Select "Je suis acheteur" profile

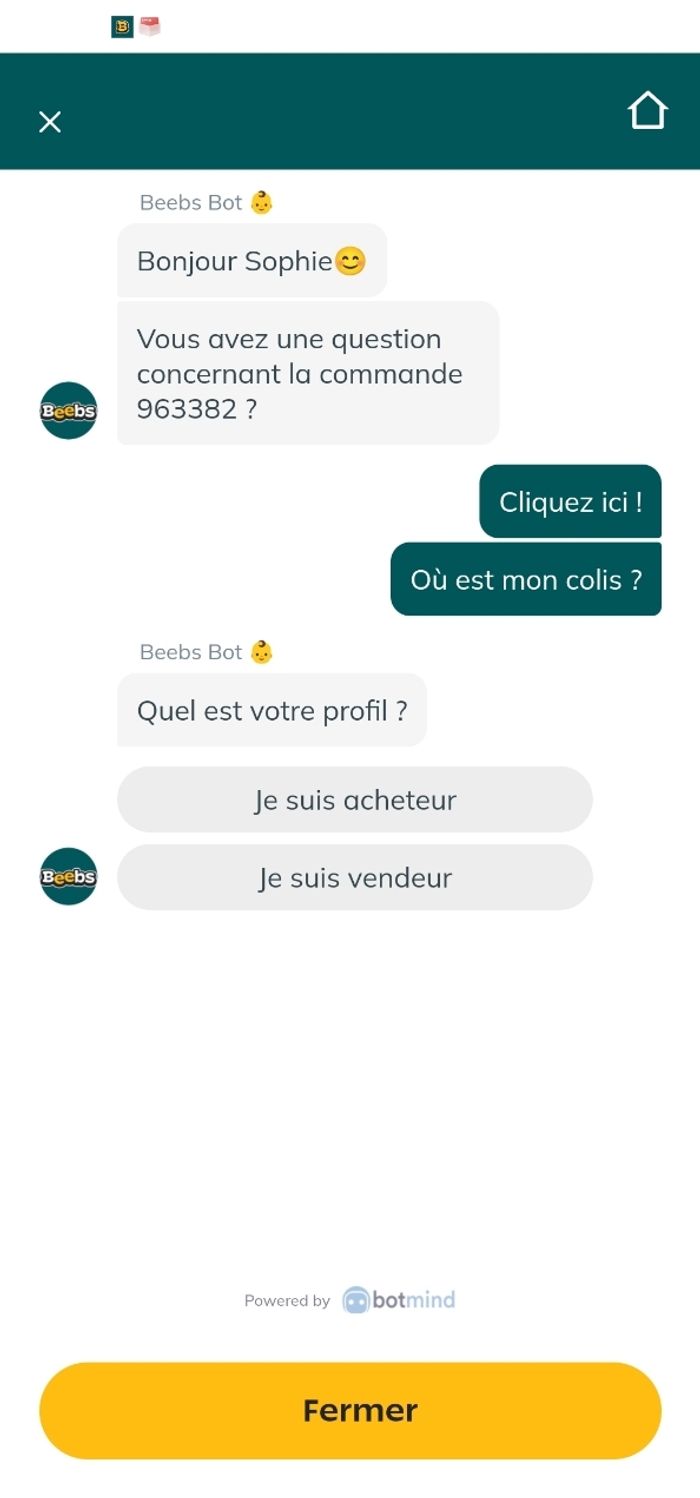[355, 800]
